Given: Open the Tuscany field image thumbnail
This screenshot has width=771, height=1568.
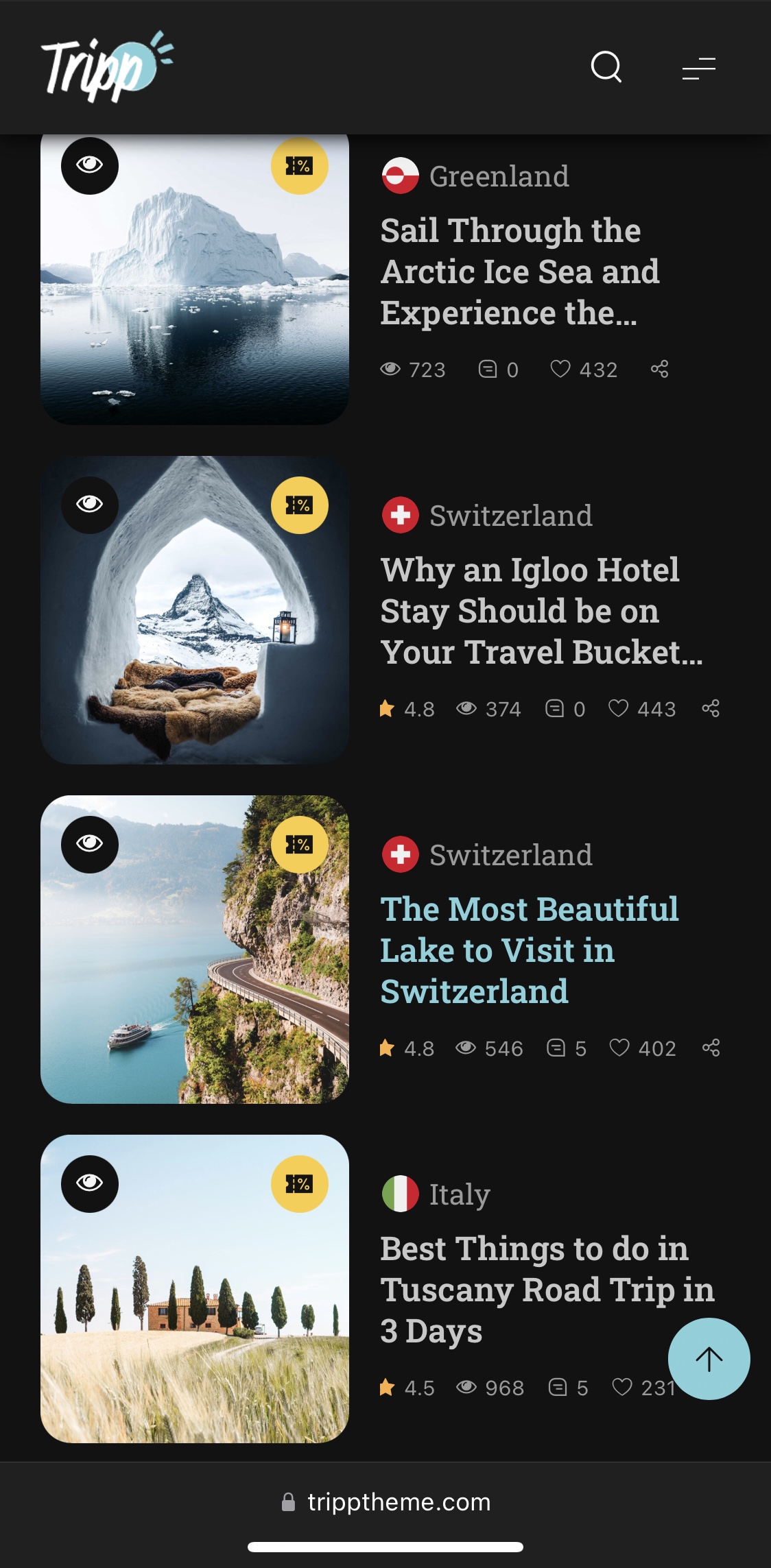Looking at the screenshot, I should [195, 1289].
